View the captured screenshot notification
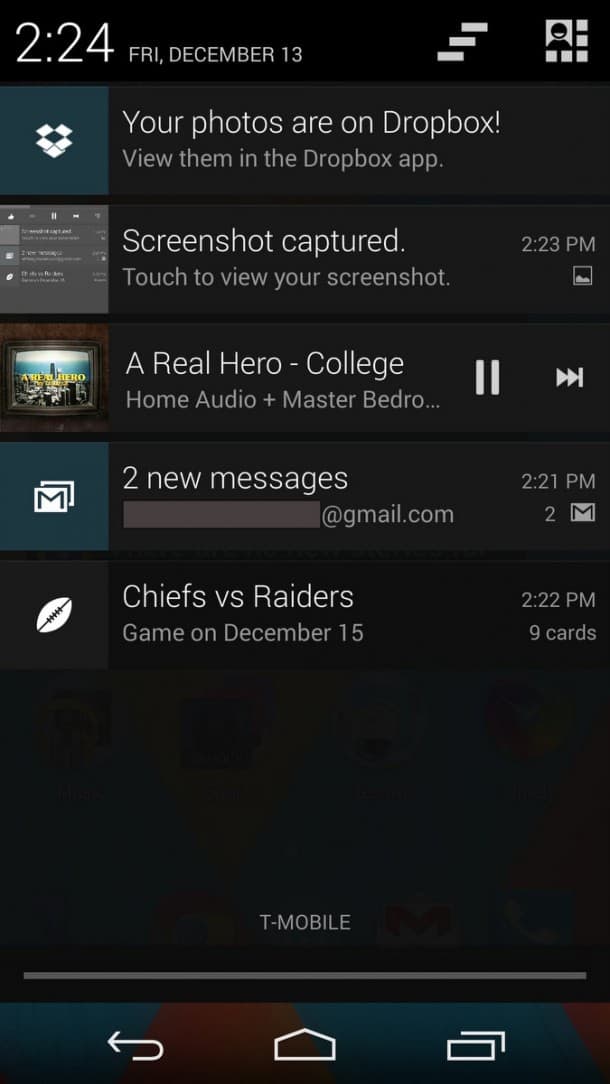610x1084 pixels. click(x=305, y=259)
